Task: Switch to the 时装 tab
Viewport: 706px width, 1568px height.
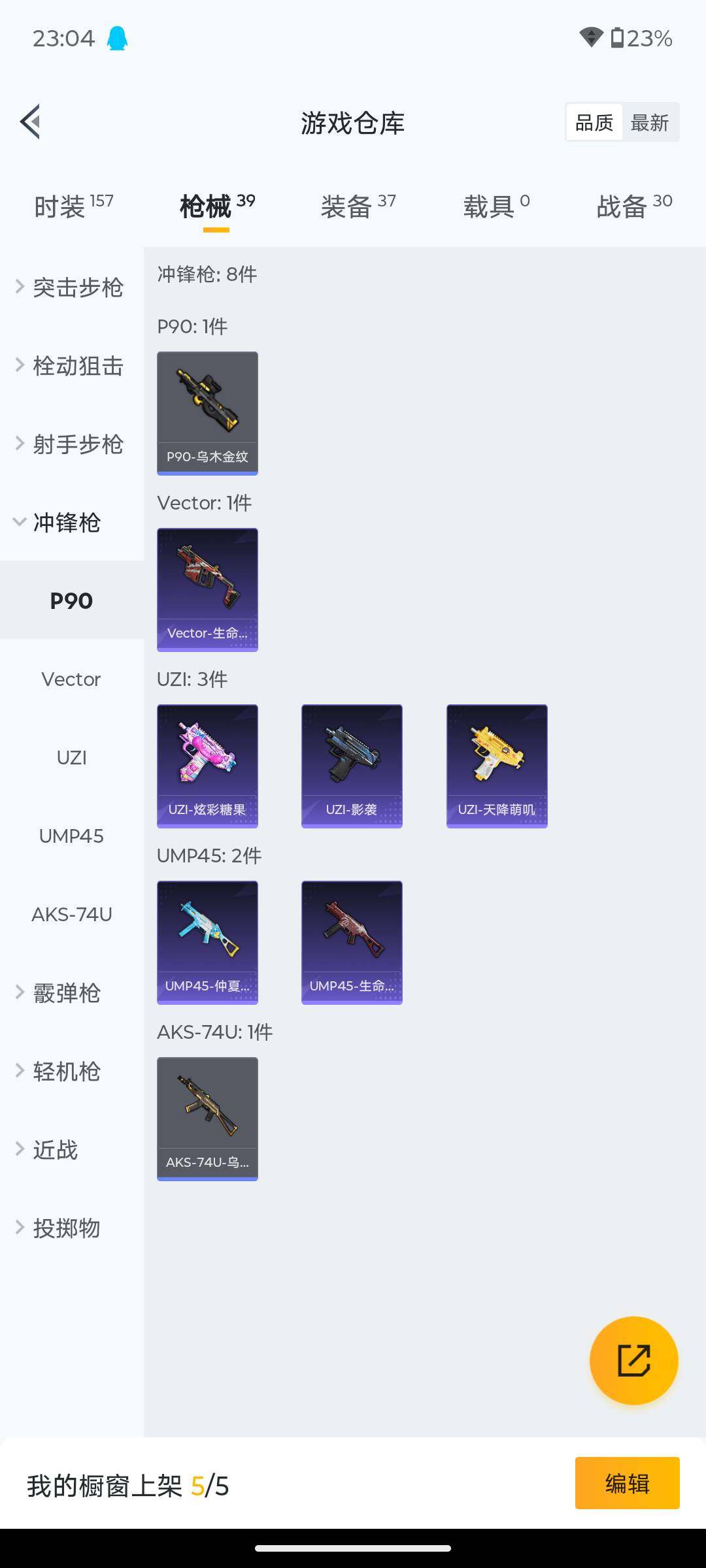Action: click(x=73, y=206)
